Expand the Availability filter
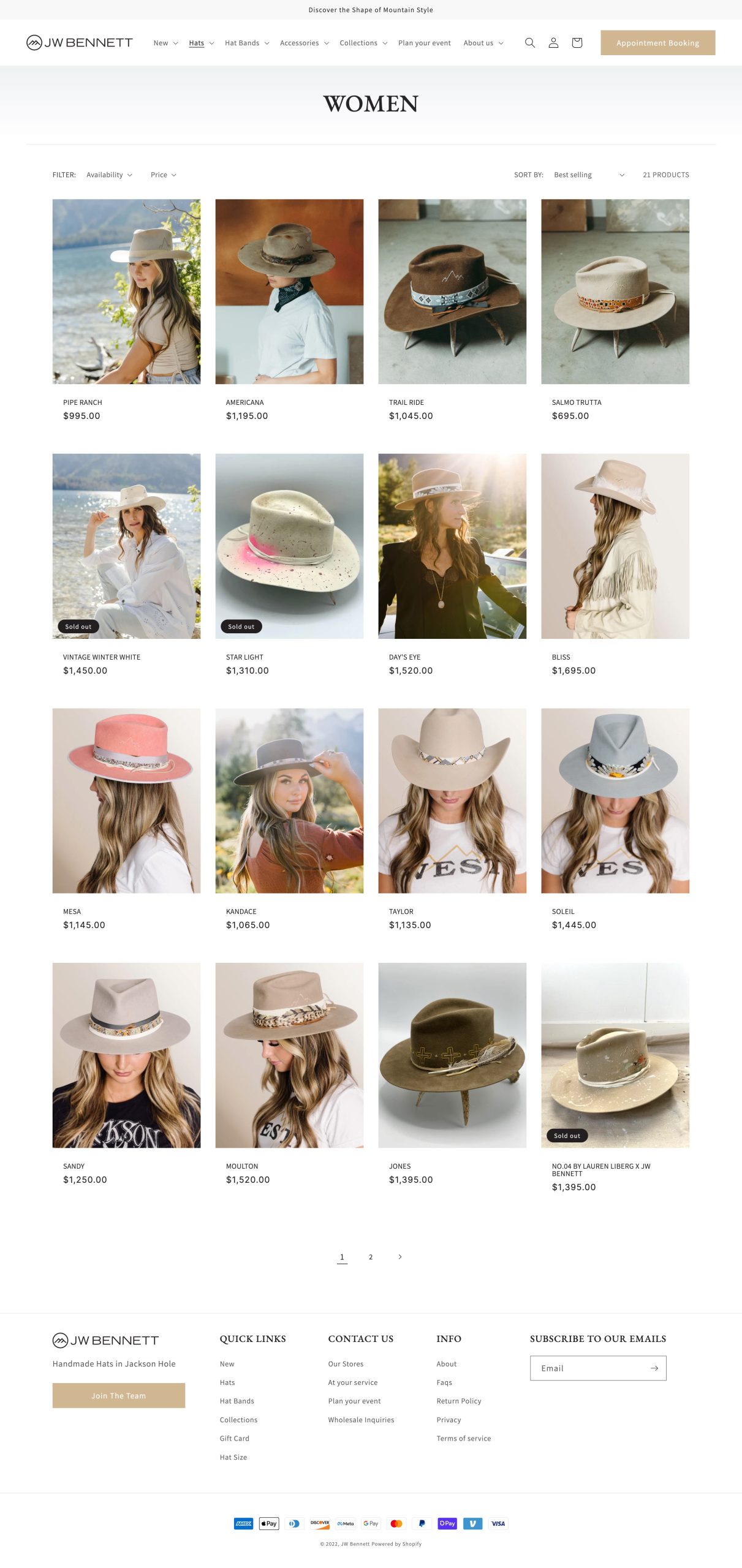The height and width of the screenshot is (1568, 742). pyautogui.click(x=109, y=175)
